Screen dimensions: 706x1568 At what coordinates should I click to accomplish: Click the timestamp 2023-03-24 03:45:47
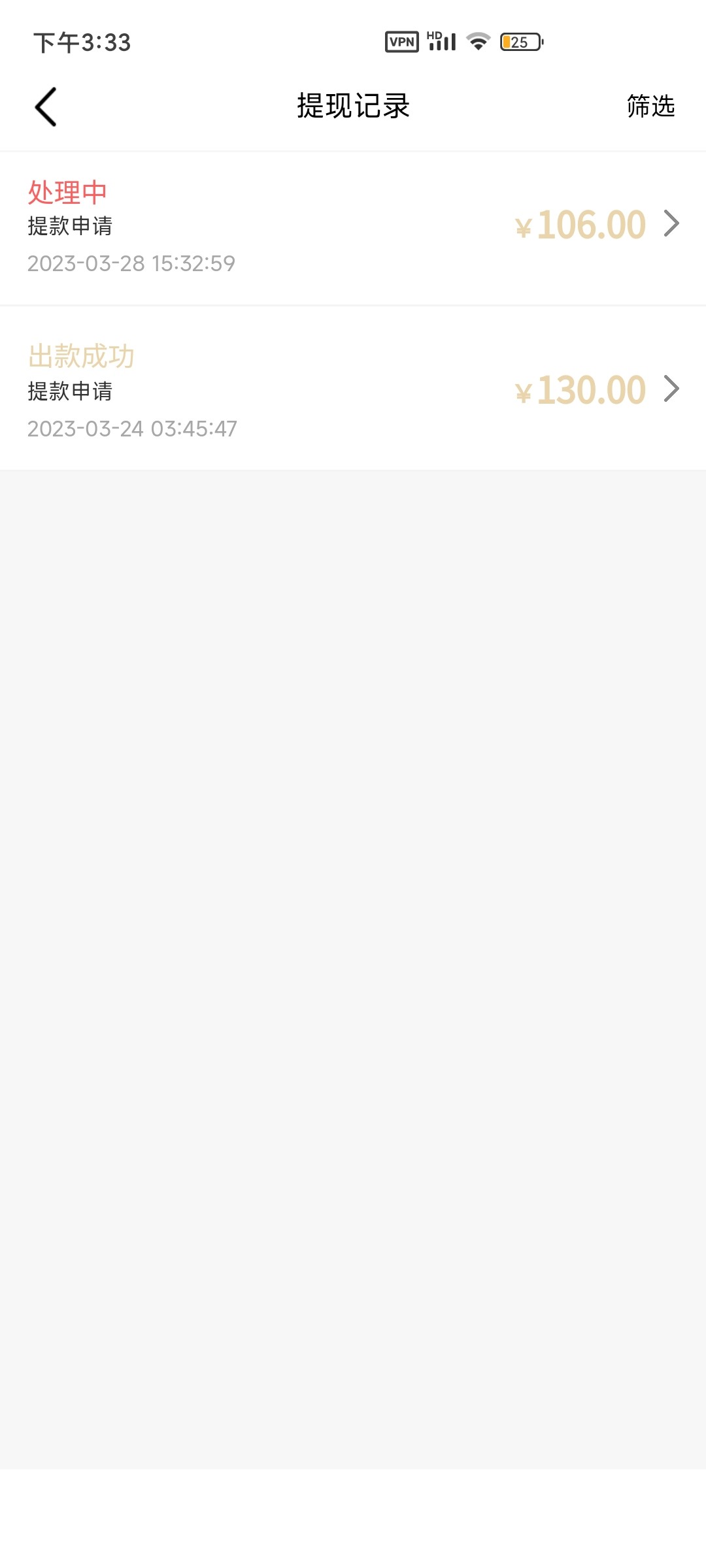tap(131, 429)
